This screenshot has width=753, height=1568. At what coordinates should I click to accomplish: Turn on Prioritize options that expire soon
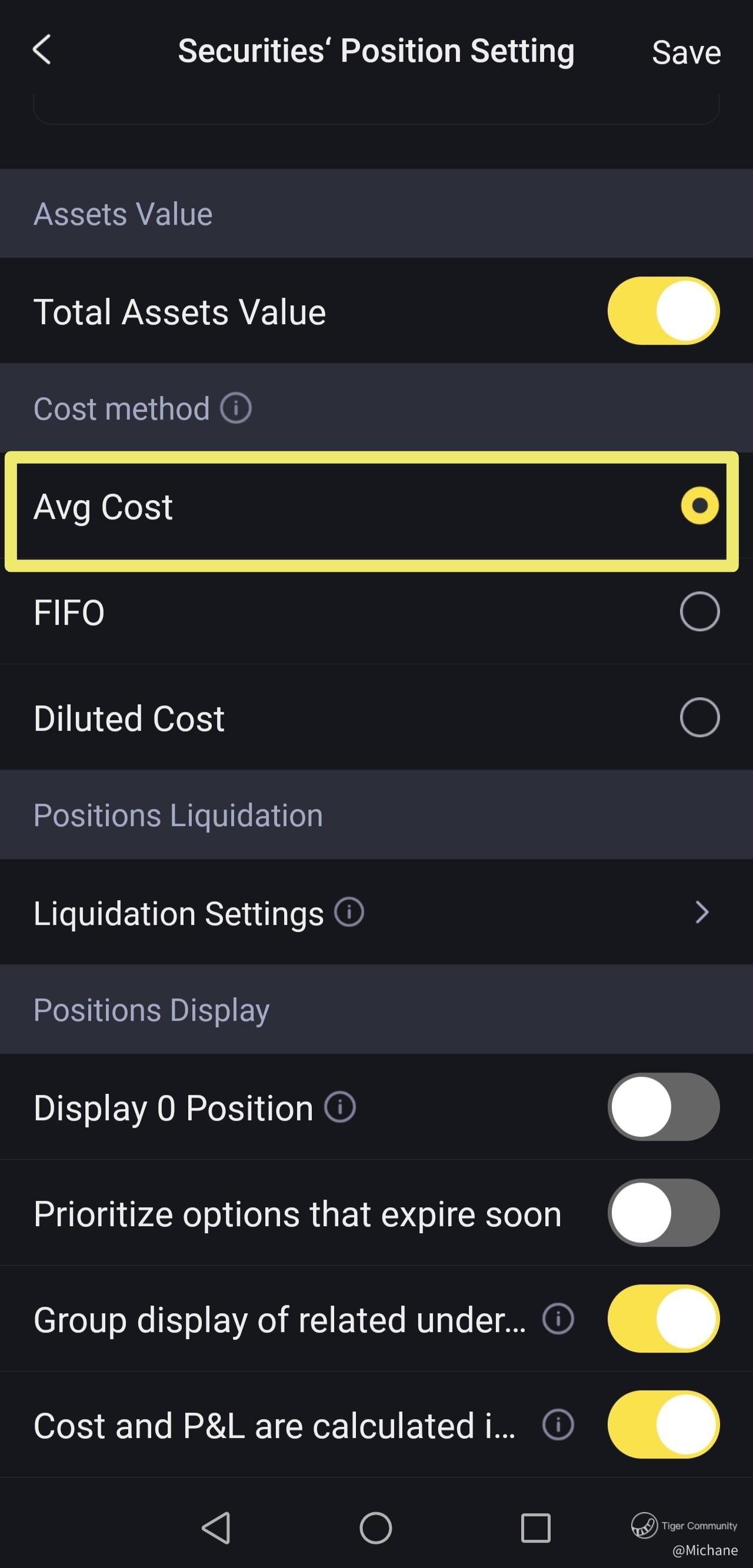(x=663, y=1213)
